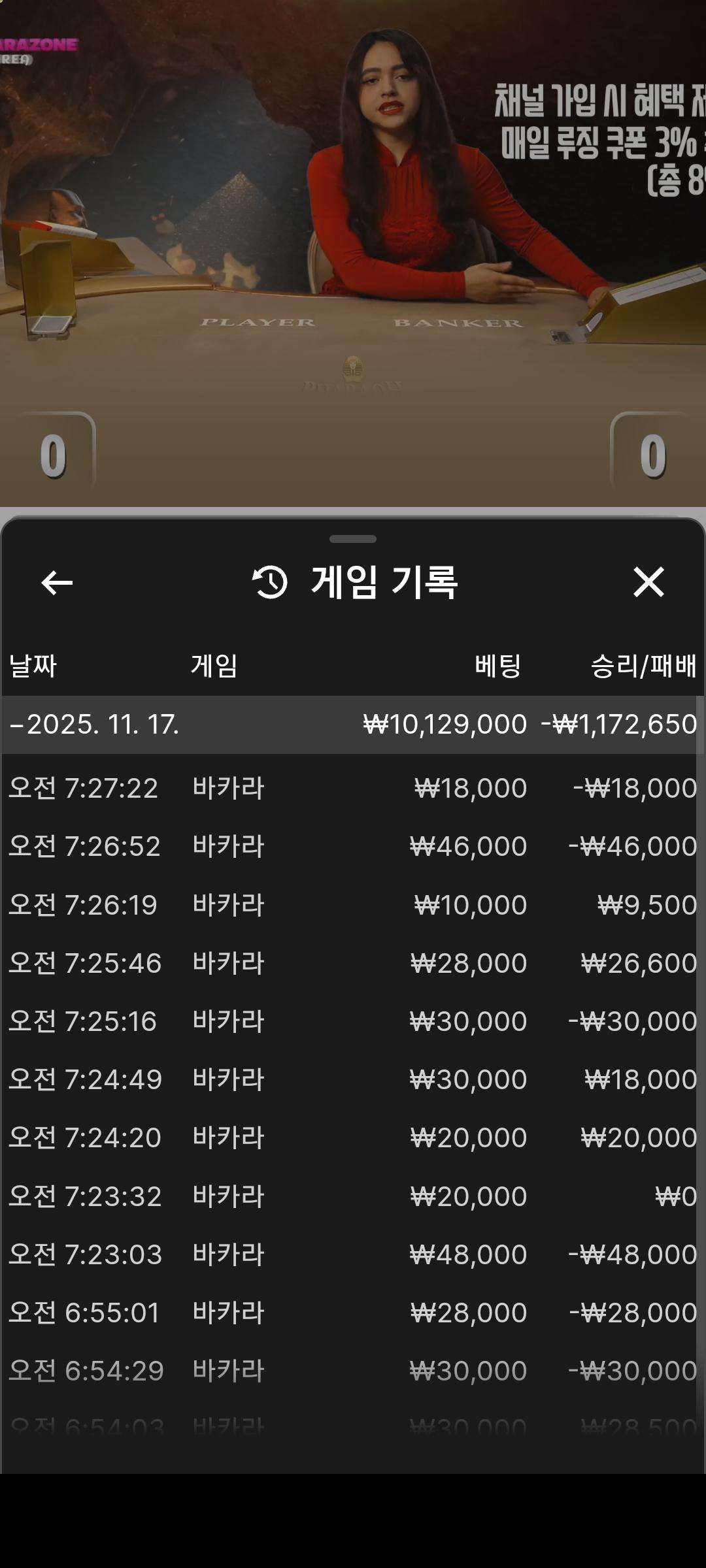Image resolution: width=706 pixels, height=1568 pixels.
Task: Show the 오전 7:25:16 round details
Action: pos(353,1021)
